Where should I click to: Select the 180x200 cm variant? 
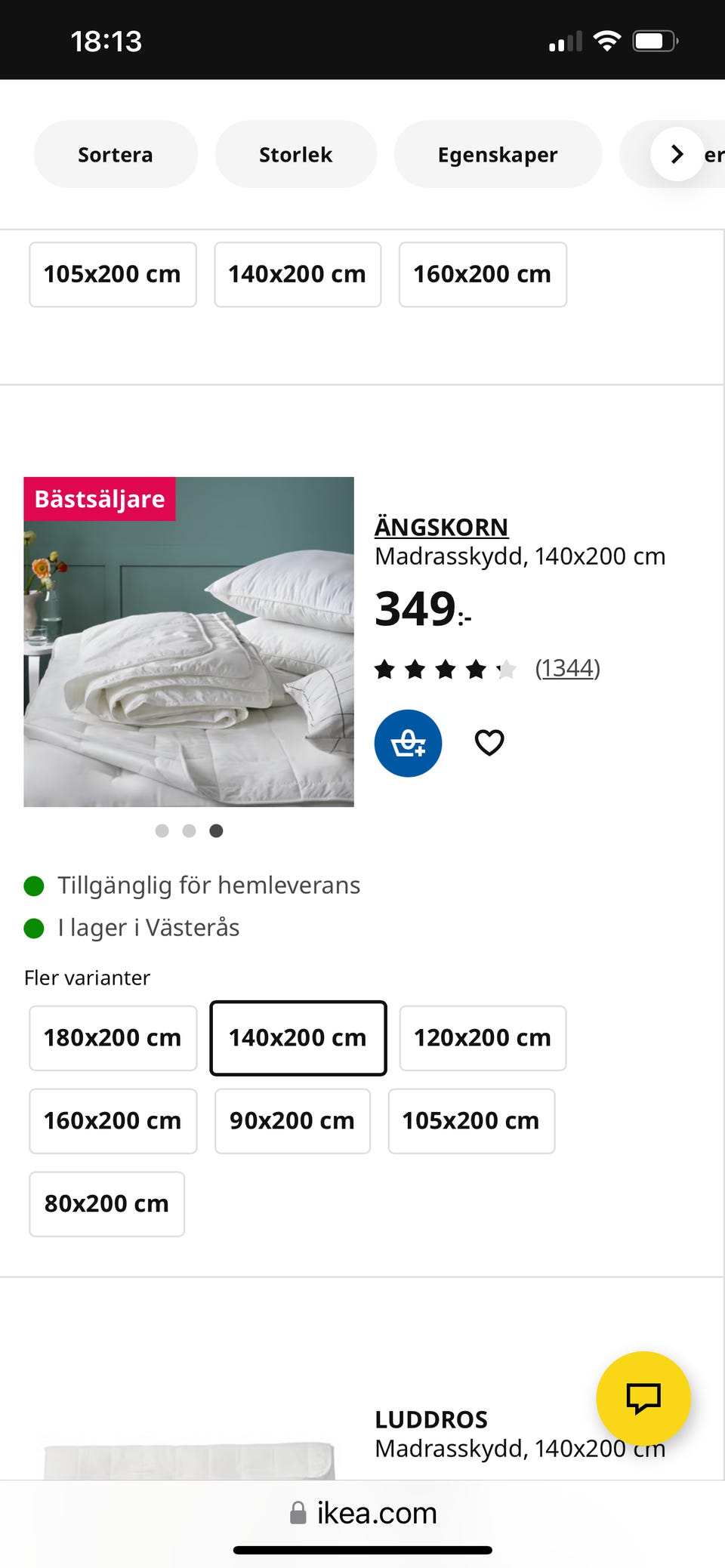click(x=113, y=1038)
